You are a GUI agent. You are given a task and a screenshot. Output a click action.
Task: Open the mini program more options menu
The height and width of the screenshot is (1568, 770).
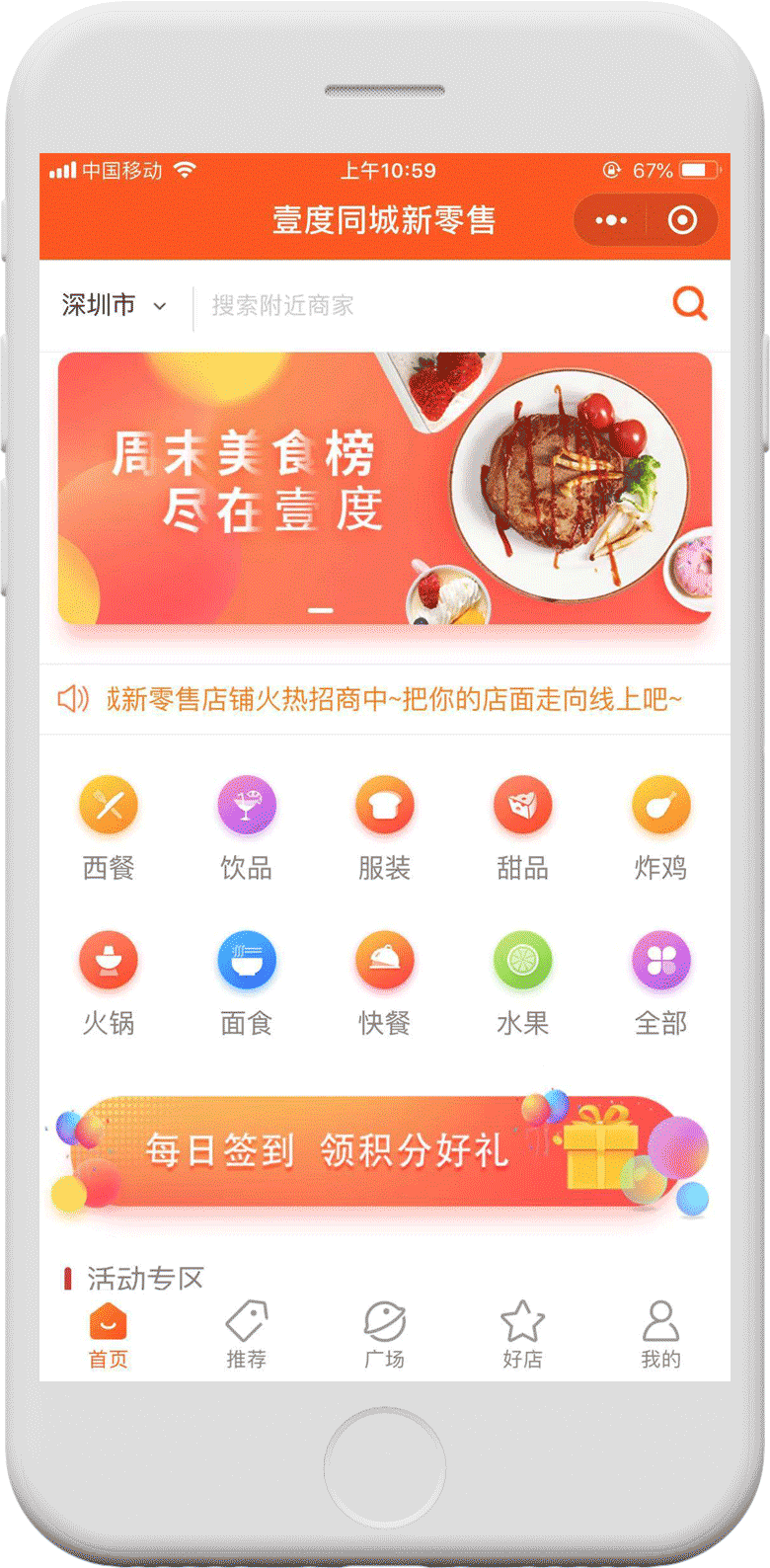tap(611, 220)
